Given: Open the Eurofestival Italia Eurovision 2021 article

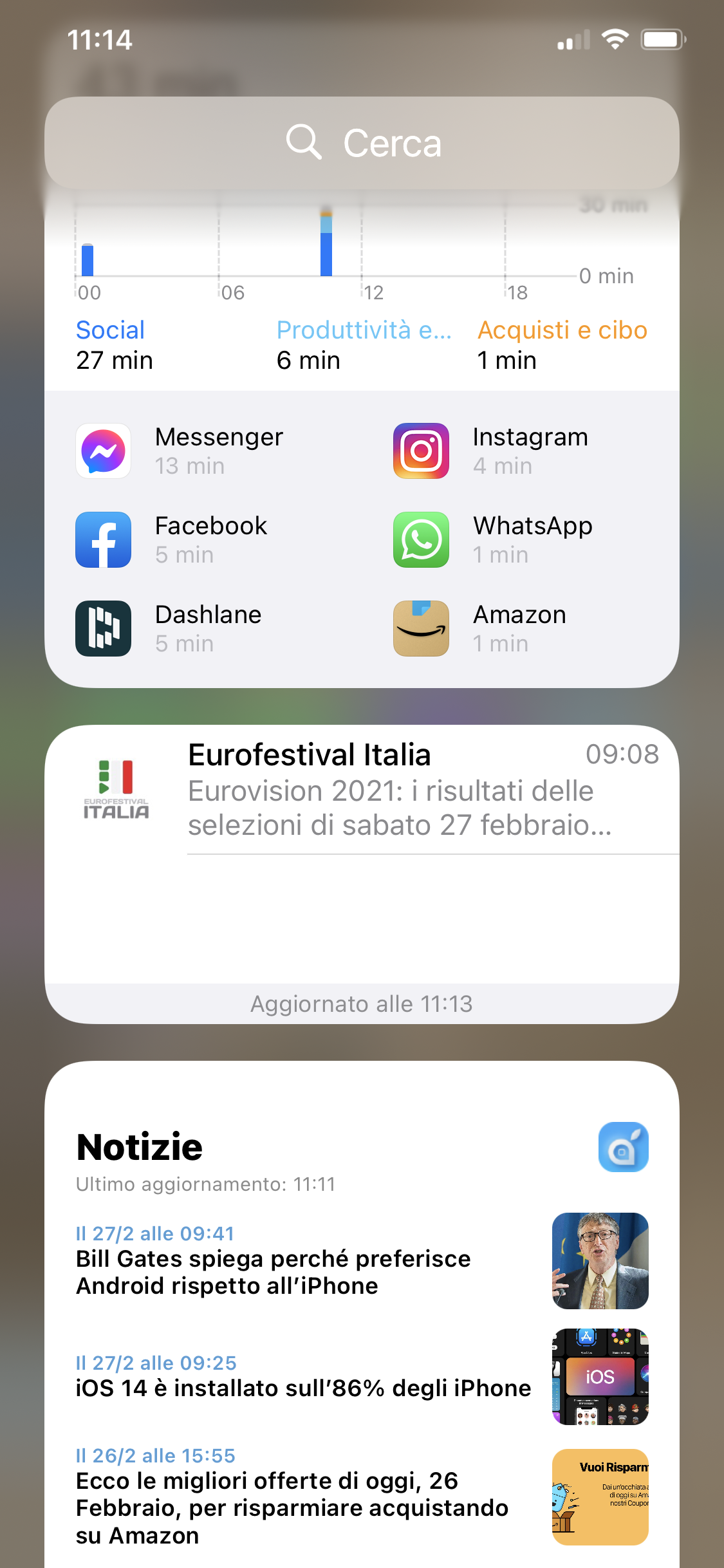Looking at the screenshot, I should (x=362, y=790).
